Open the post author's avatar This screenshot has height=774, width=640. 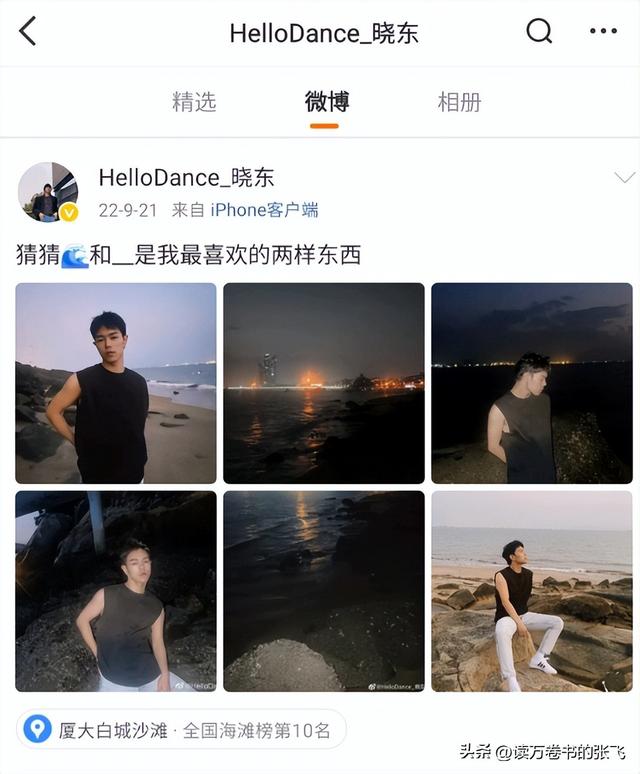[48, 191]
